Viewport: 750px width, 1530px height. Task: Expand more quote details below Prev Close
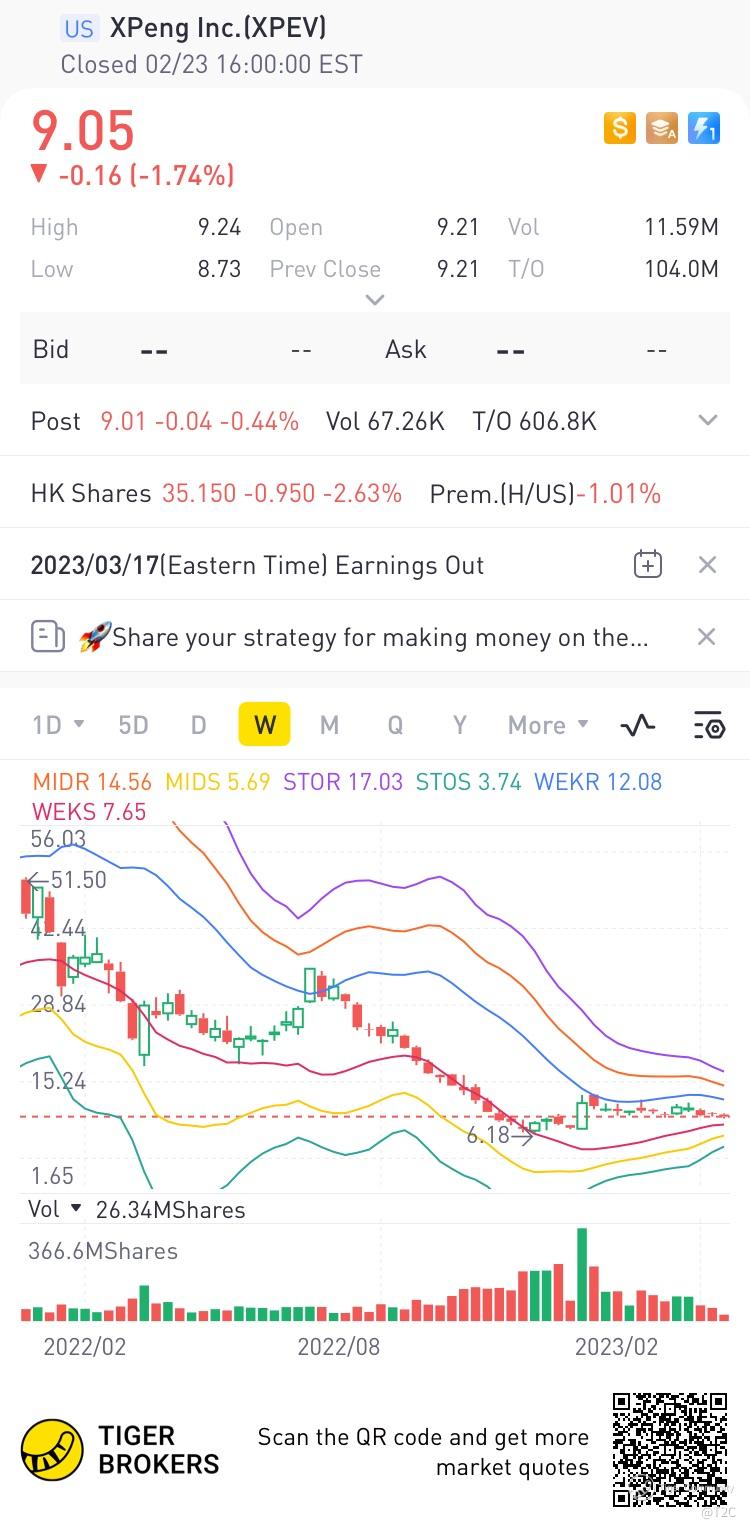click(x=375, y=299)
